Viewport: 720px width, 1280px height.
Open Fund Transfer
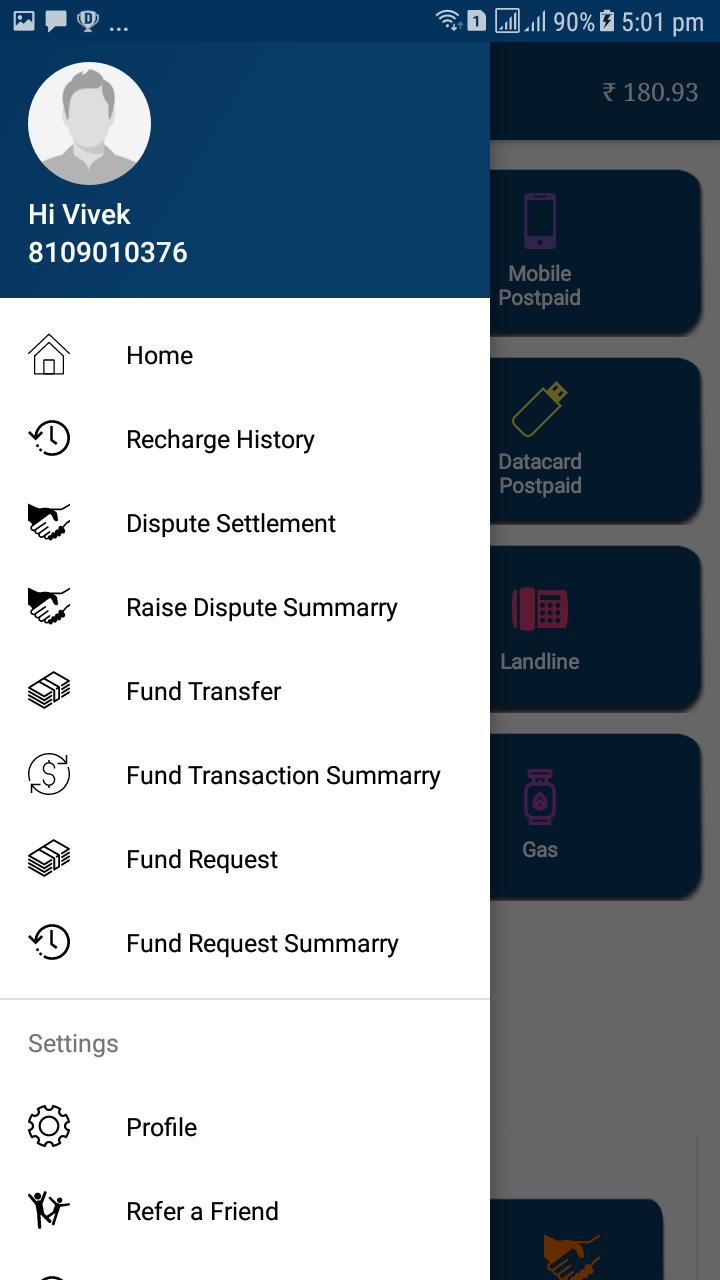(x=203, y=692)
